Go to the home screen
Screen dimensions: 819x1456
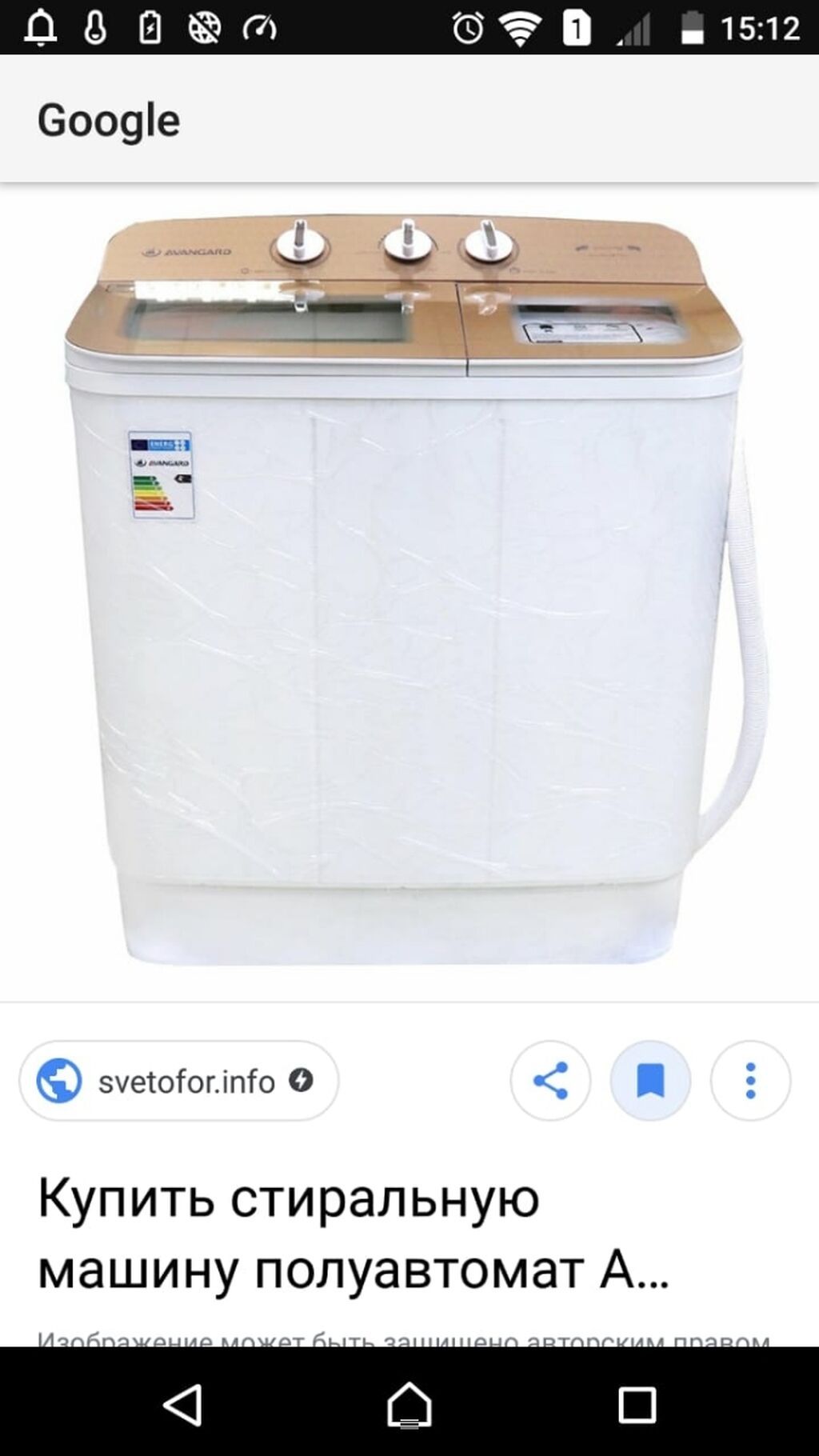click(409, 1404)
